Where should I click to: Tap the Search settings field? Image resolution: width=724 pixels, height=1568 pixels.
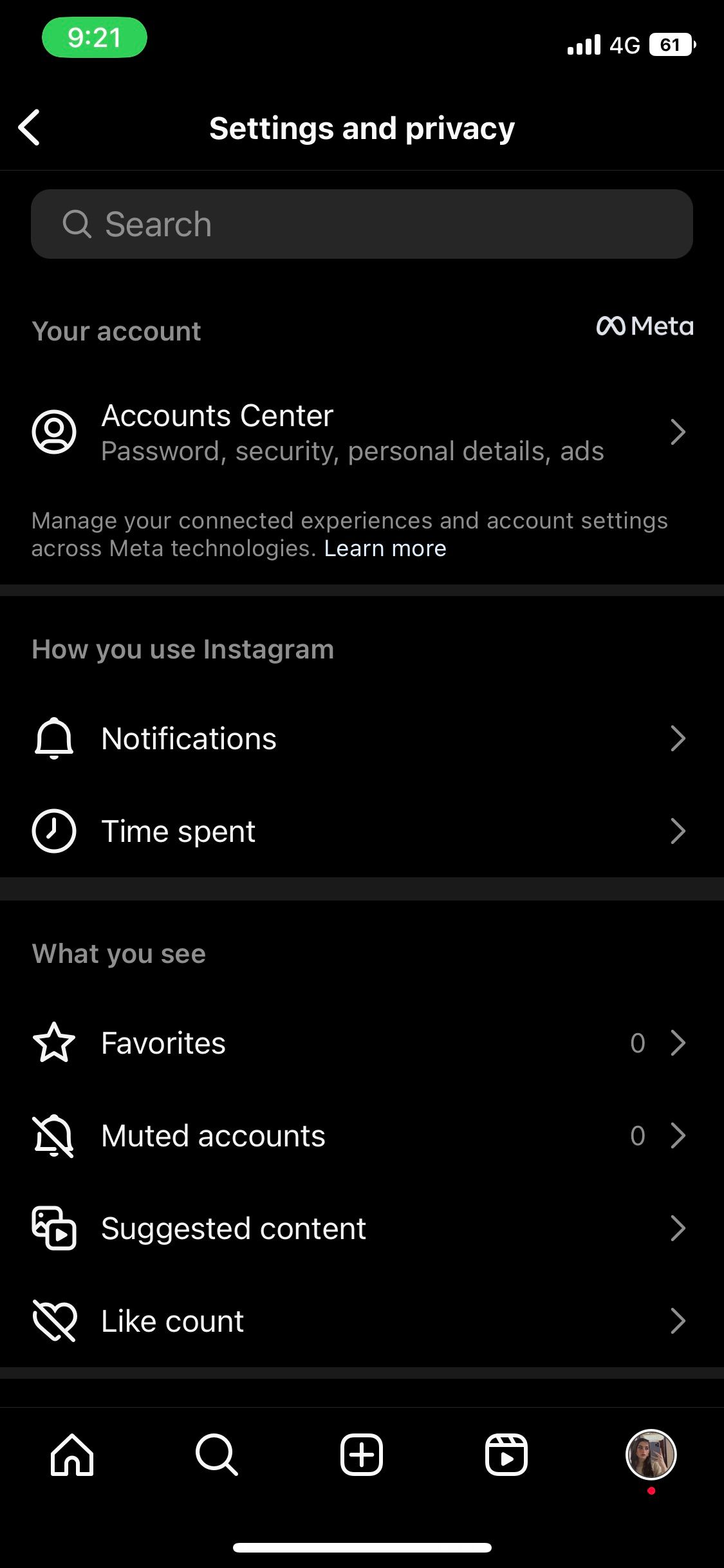[362, 224]
